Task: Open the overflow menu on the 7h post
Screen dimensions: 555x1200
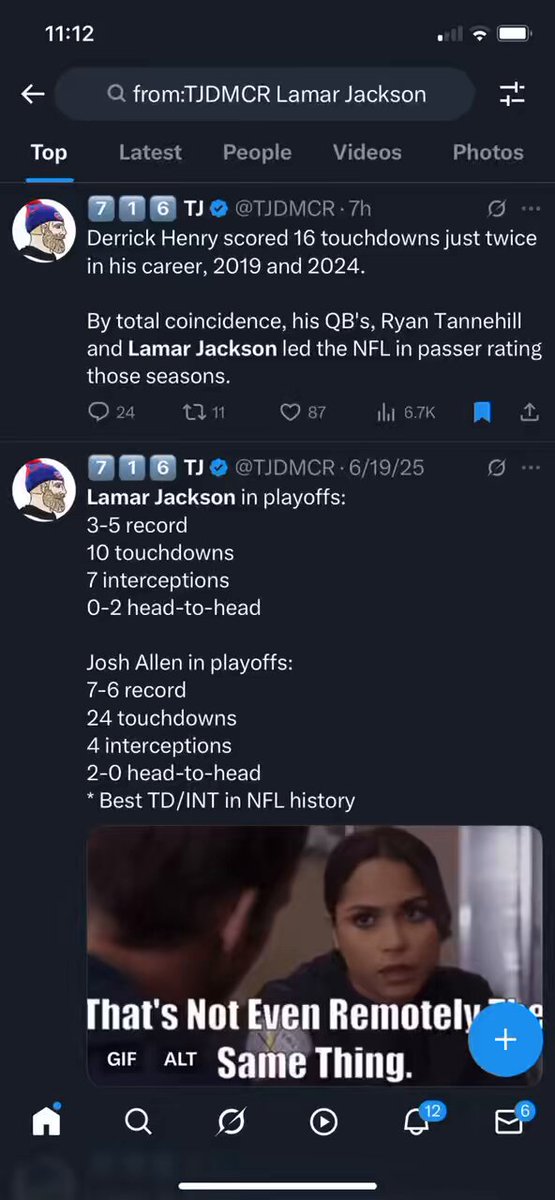Action: click(530, 210)
